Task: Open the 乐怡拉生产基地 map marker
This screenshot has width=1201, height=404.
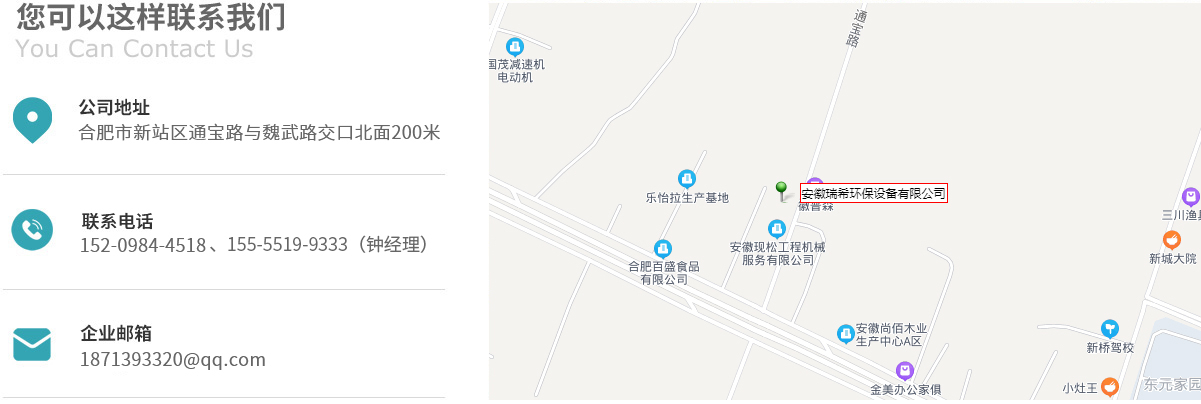Action: (x=687, y=178)
